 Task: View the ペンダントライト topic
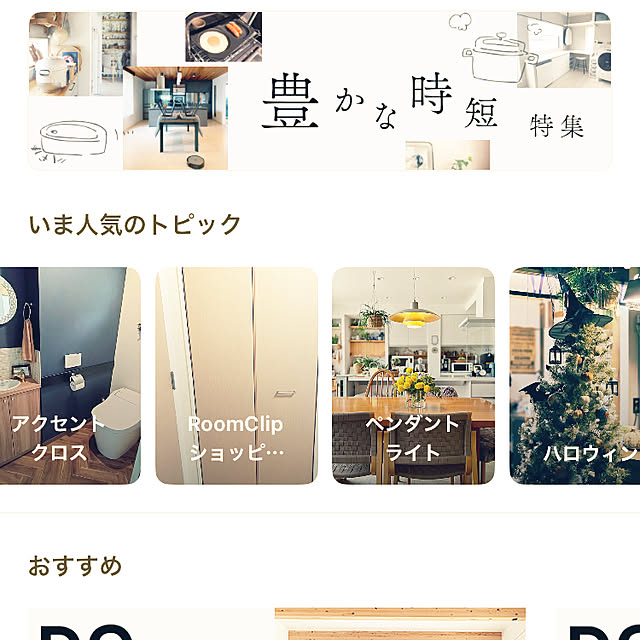[x=413, y=376]
